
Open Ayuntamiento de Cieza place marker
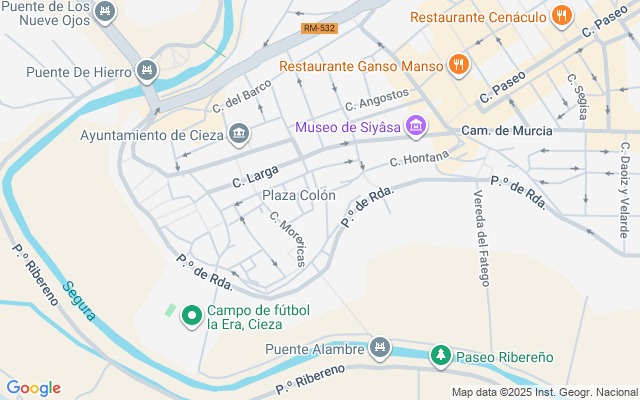[x=239, y=134]
